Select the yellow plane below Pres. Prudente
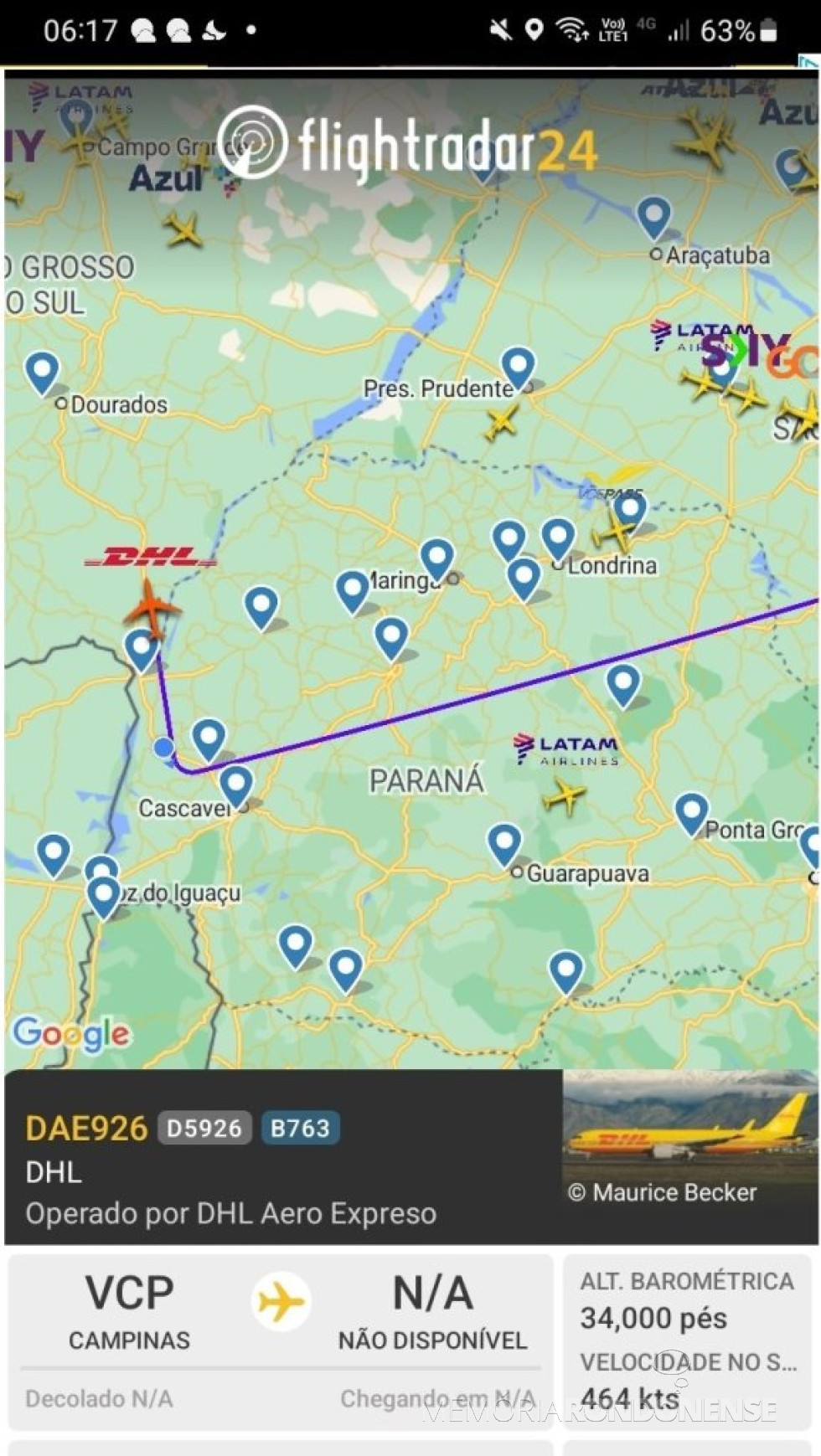Image resolution: width=821 pixels, height=1456 pixels. [501, 422]
